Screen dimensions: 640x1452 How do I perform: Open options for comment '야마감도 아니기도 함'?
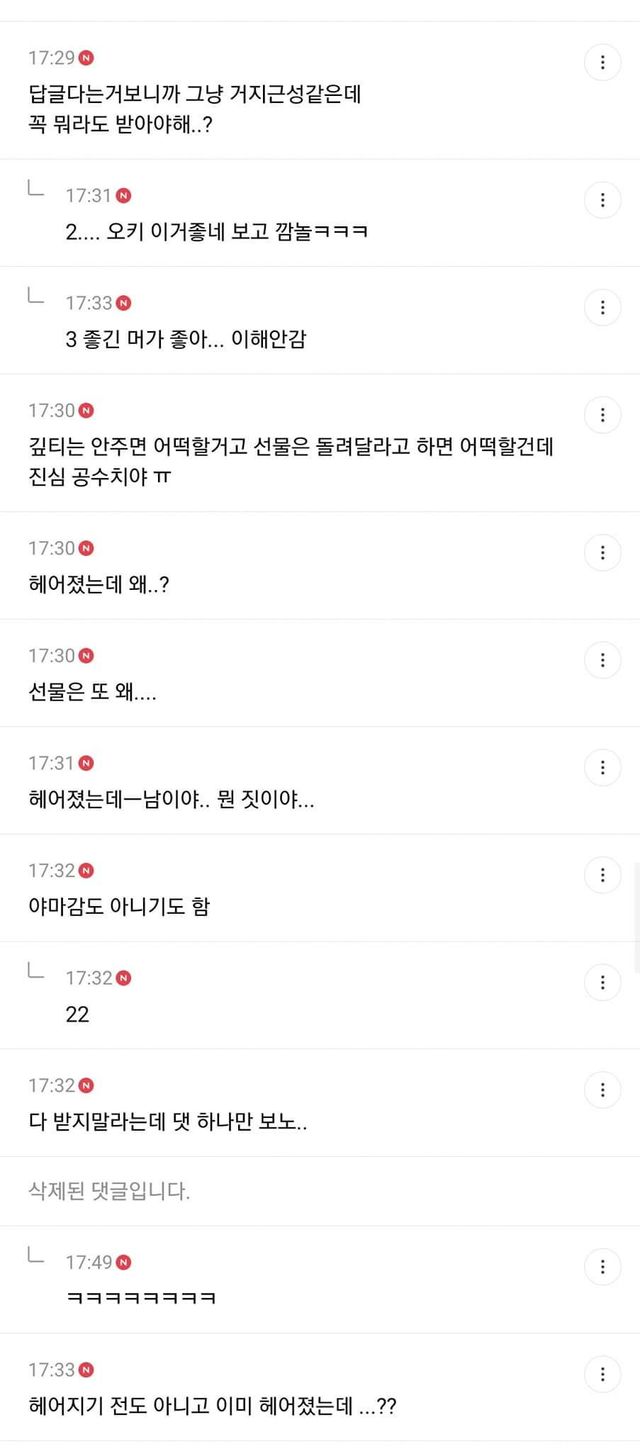pos(602,875)
